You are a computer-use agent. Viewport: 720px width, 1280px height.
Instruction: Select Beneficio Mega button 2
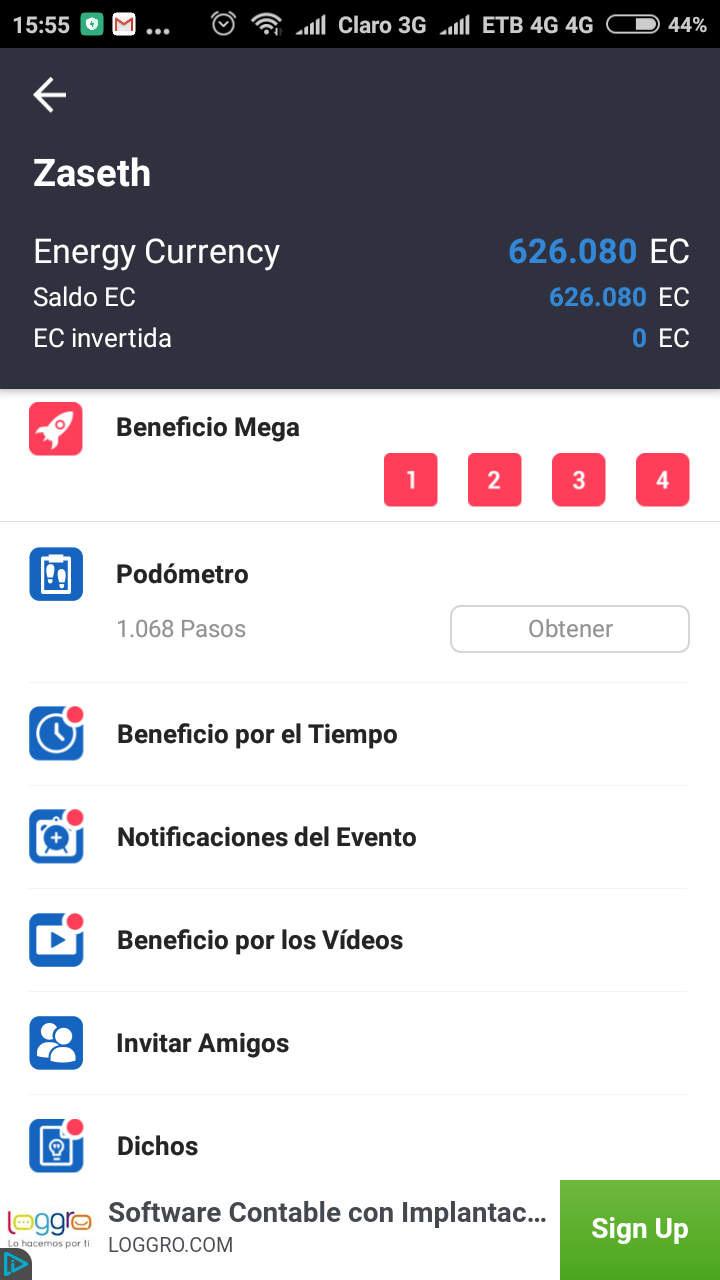(494, 480)
